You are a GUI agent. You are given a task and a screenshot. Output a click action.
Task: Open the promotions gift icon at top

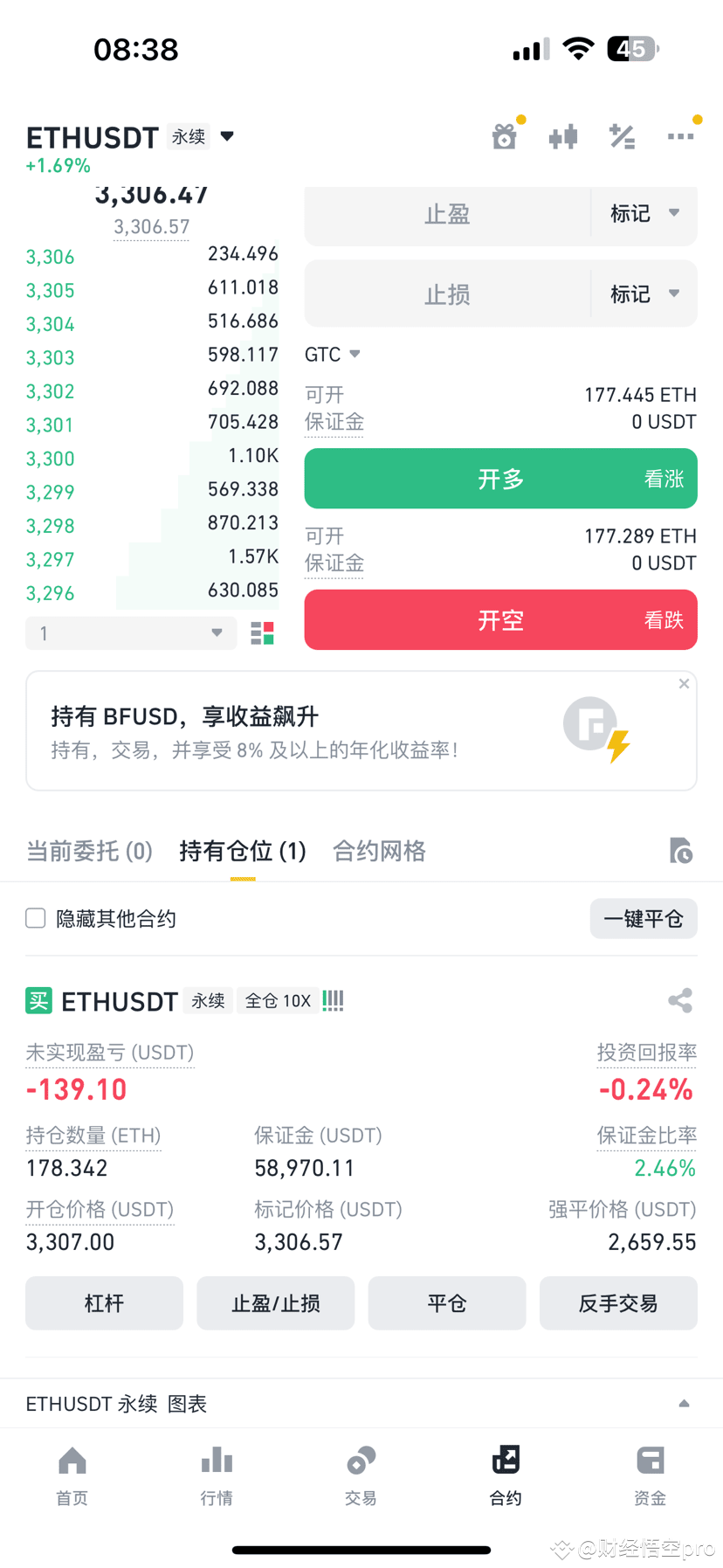click(505, 136)
